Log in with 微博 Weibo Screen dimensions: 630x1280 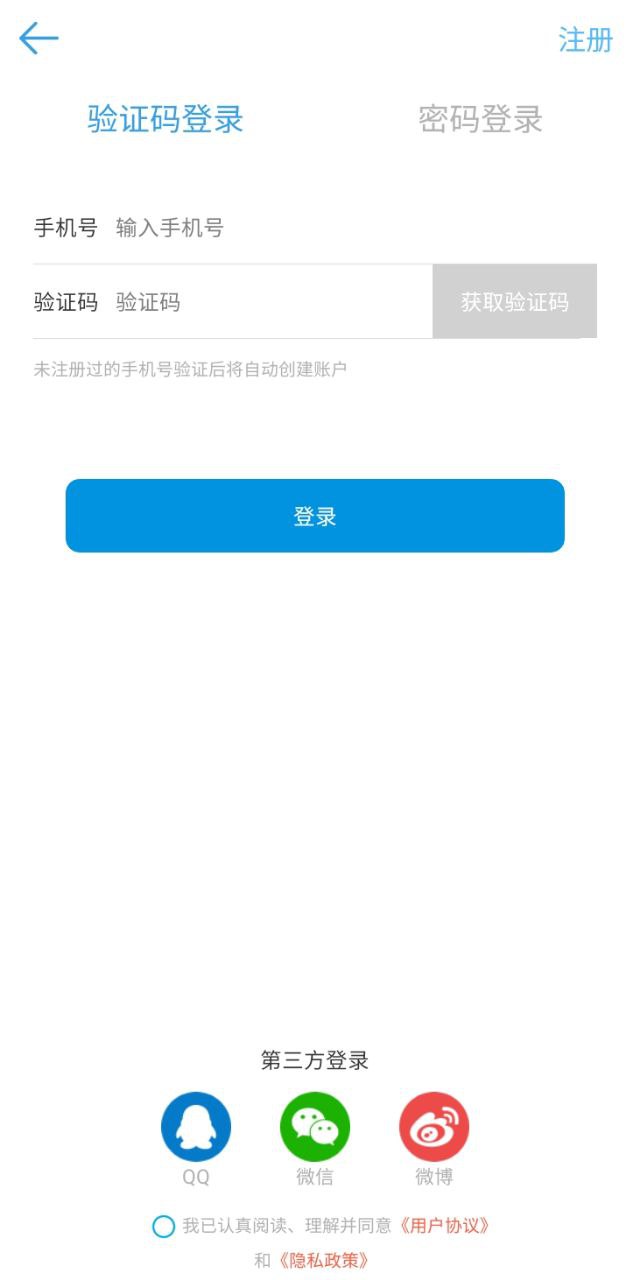point(434,1127)
